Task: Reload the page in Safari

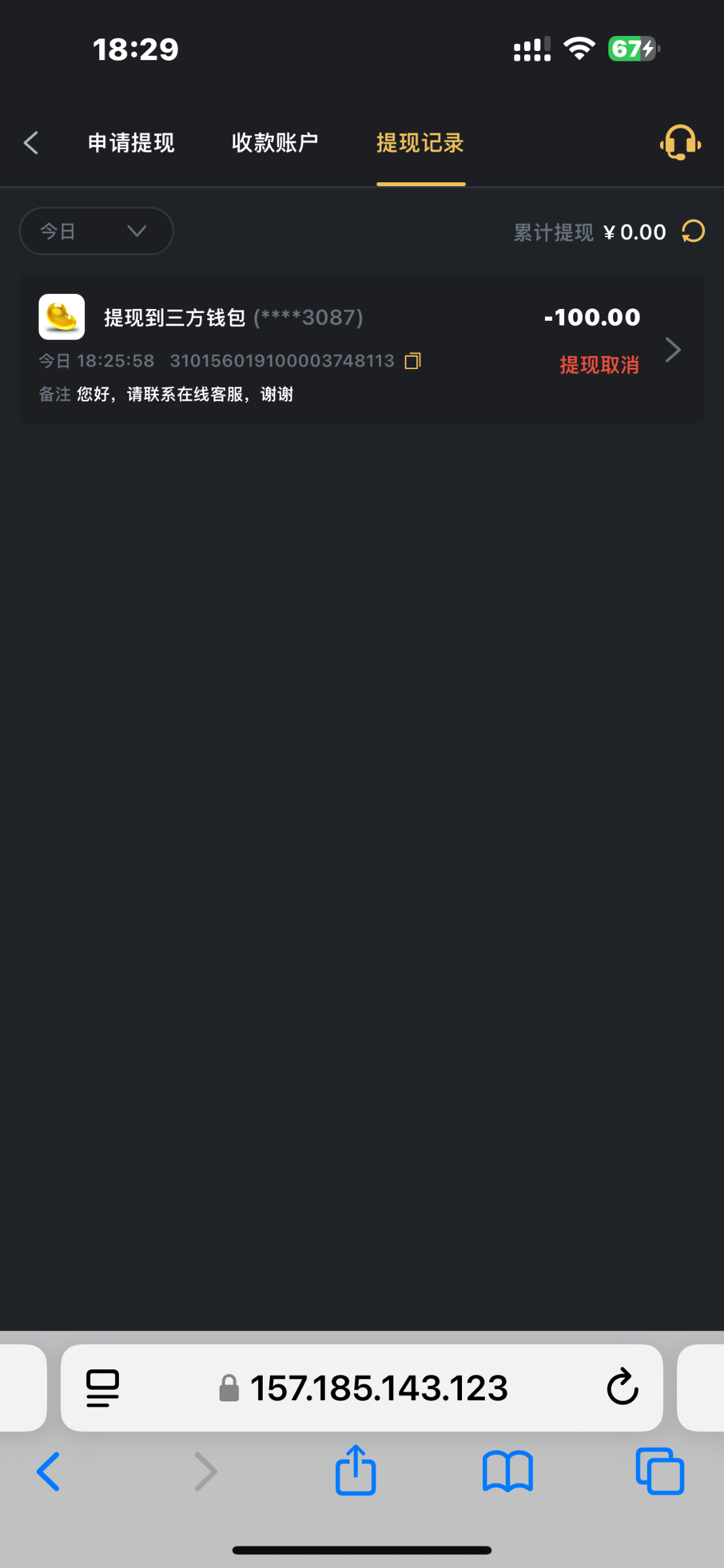Action: pyautogui.click(x=622, y=1386)
